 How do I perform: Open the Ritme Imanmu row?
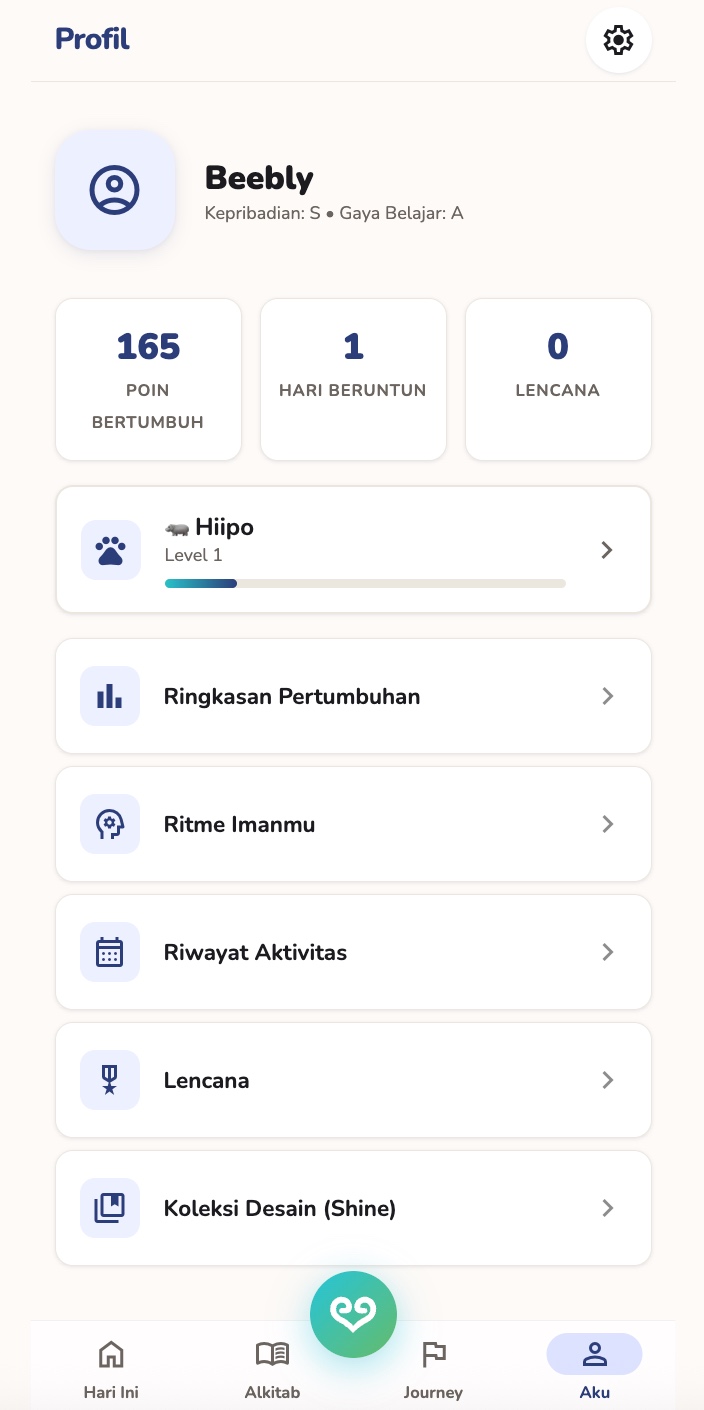point(353,824)
